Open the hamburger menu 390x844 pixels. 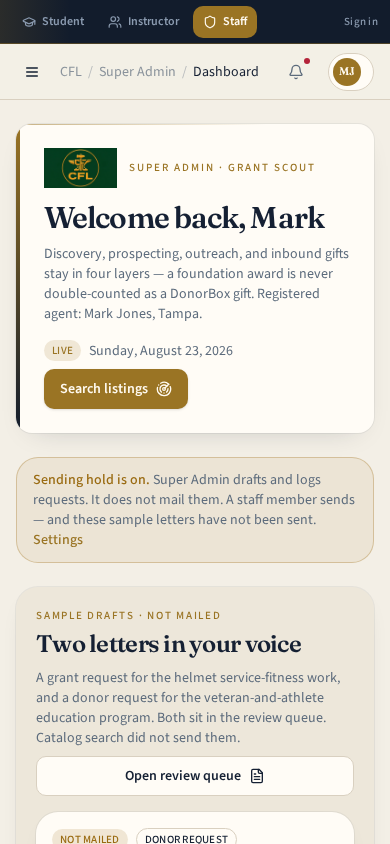click(x=32, y=72)
